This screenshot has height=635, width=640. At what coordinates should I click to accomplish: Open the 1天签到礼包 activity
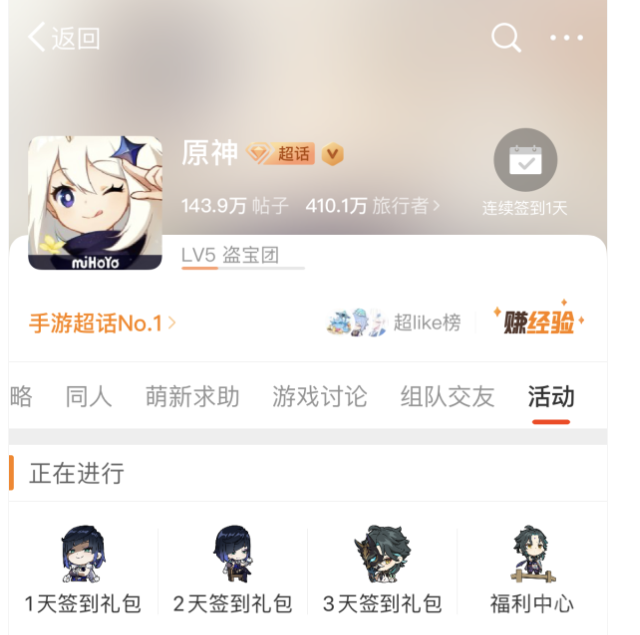pyautogui.click(x=83, y=570)
